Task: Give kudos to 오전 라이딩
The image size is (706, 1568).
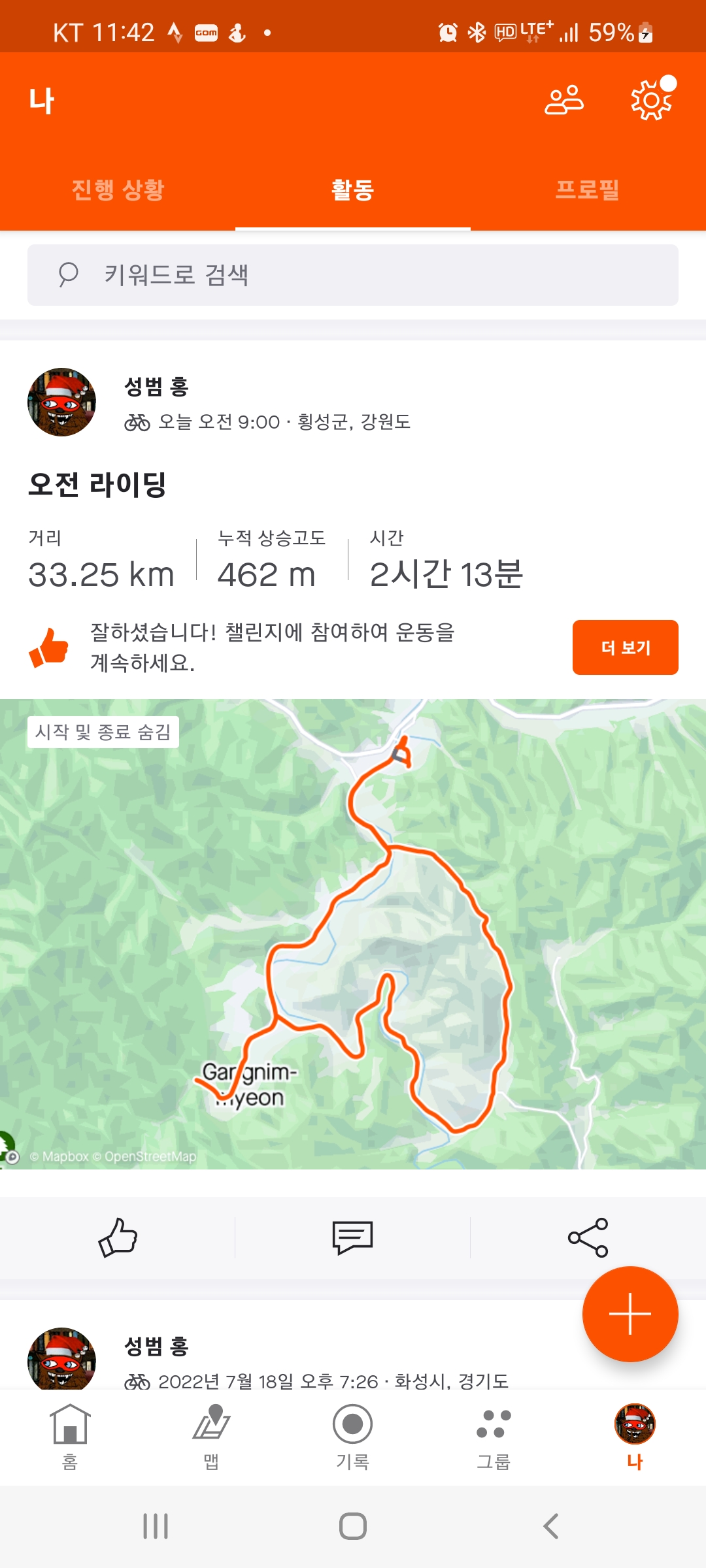Action: pyautogui.click(x=118, y=1237)
